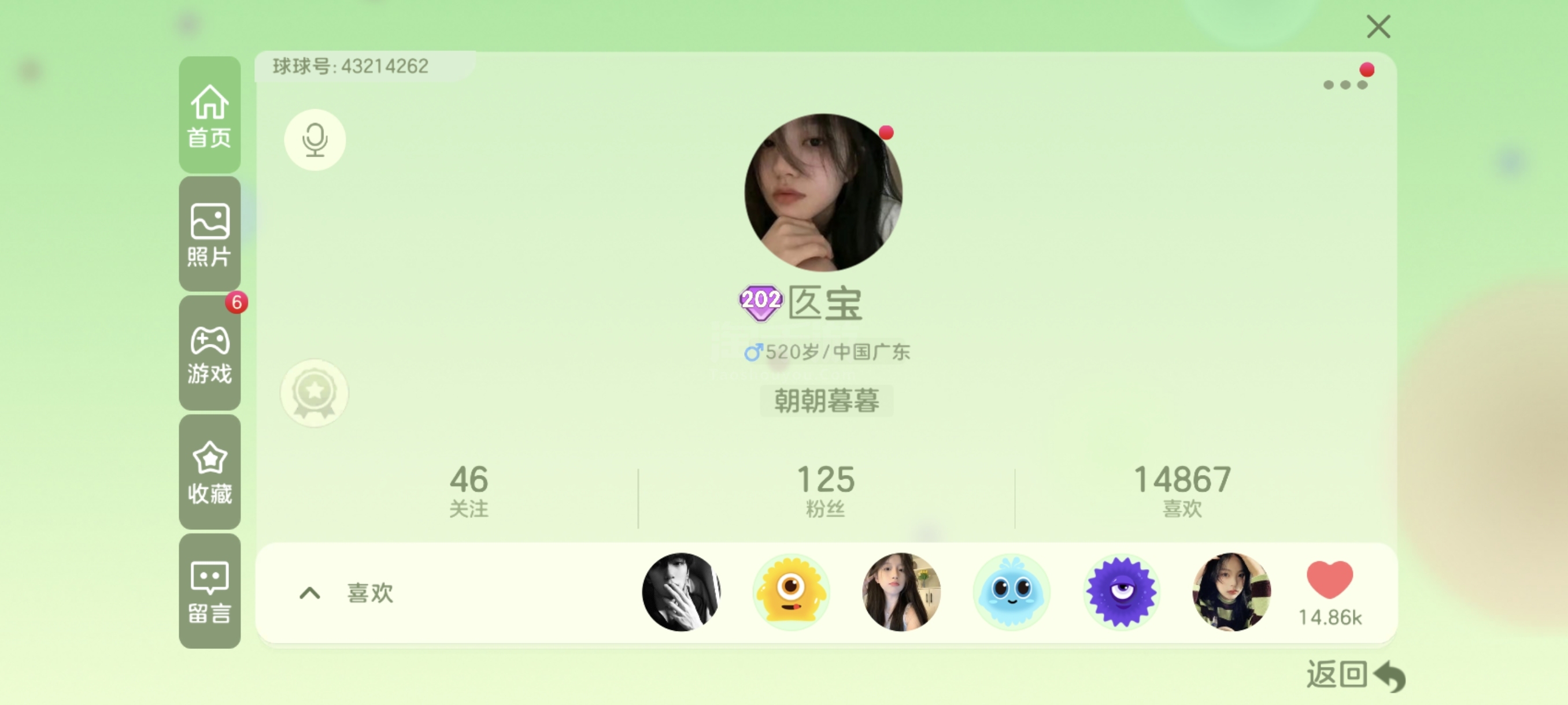View the large profile avatar
Screen dimensions: 1568x705
pos(823,193)
